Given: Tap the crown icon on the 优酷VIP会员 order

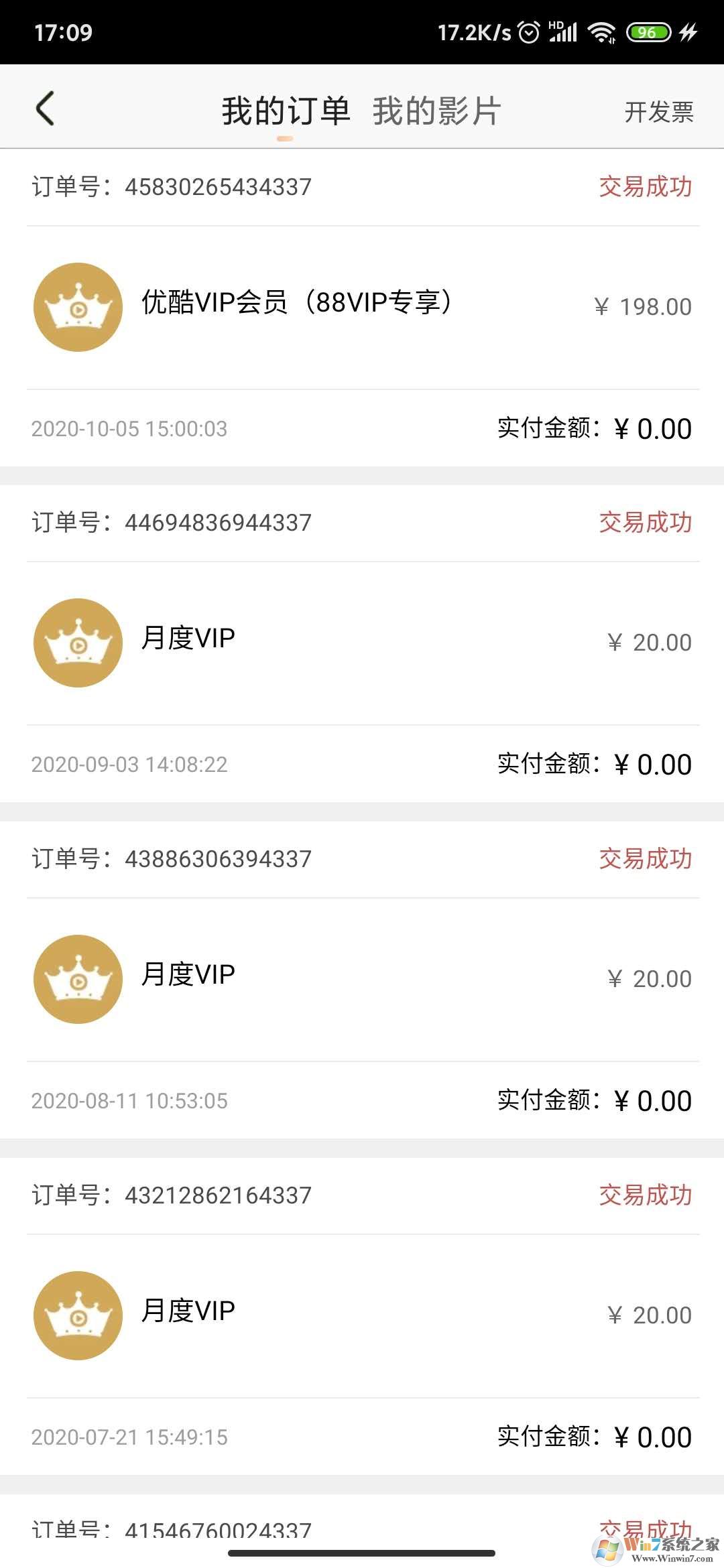Looking at the screenshot, I should point(77,306).
